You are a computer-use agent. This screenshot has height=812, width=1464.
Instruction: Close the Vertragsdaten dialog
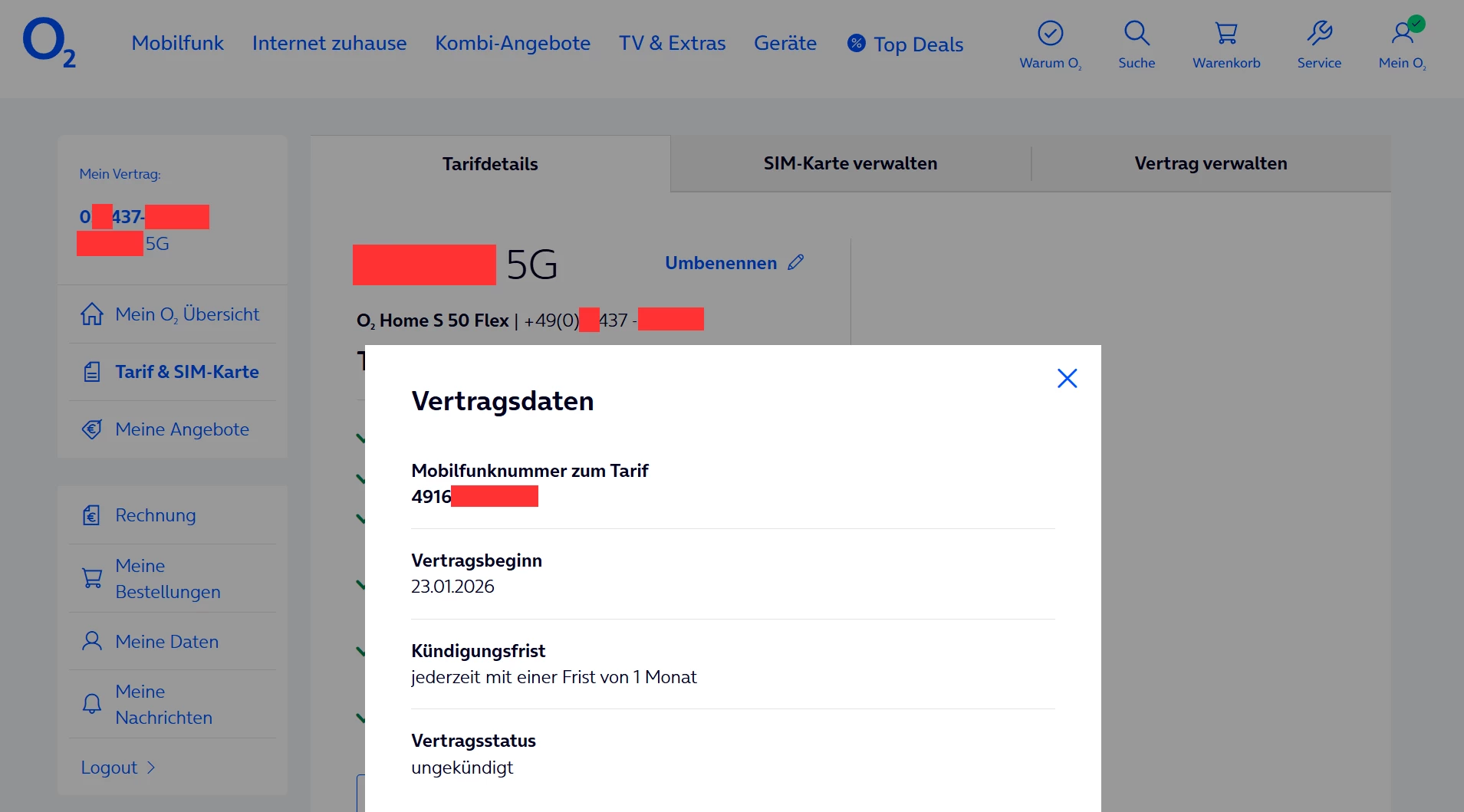pyautogui.click(x=1067, y=378)
